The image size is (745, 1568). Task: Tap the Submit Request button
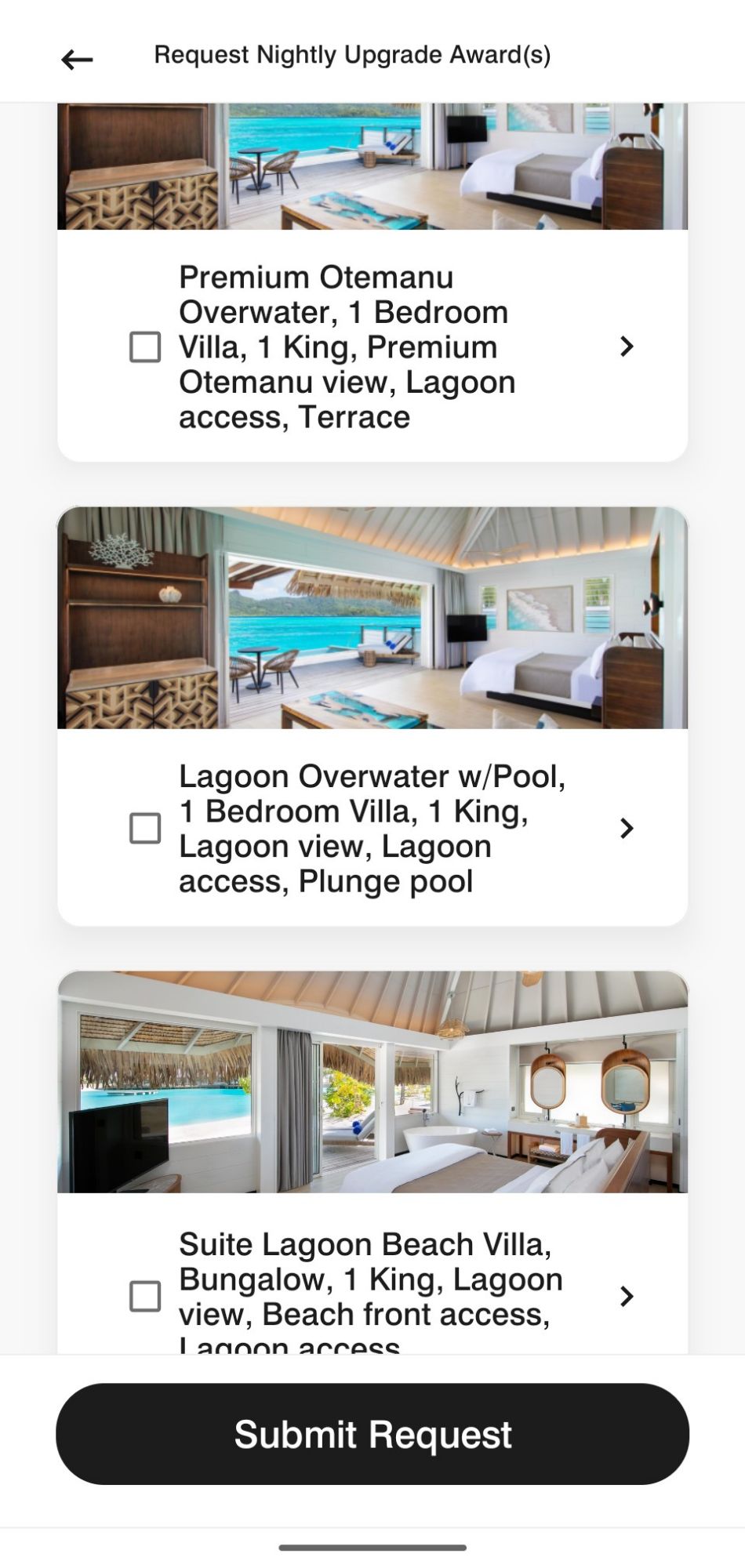(x=372, y=1434)
